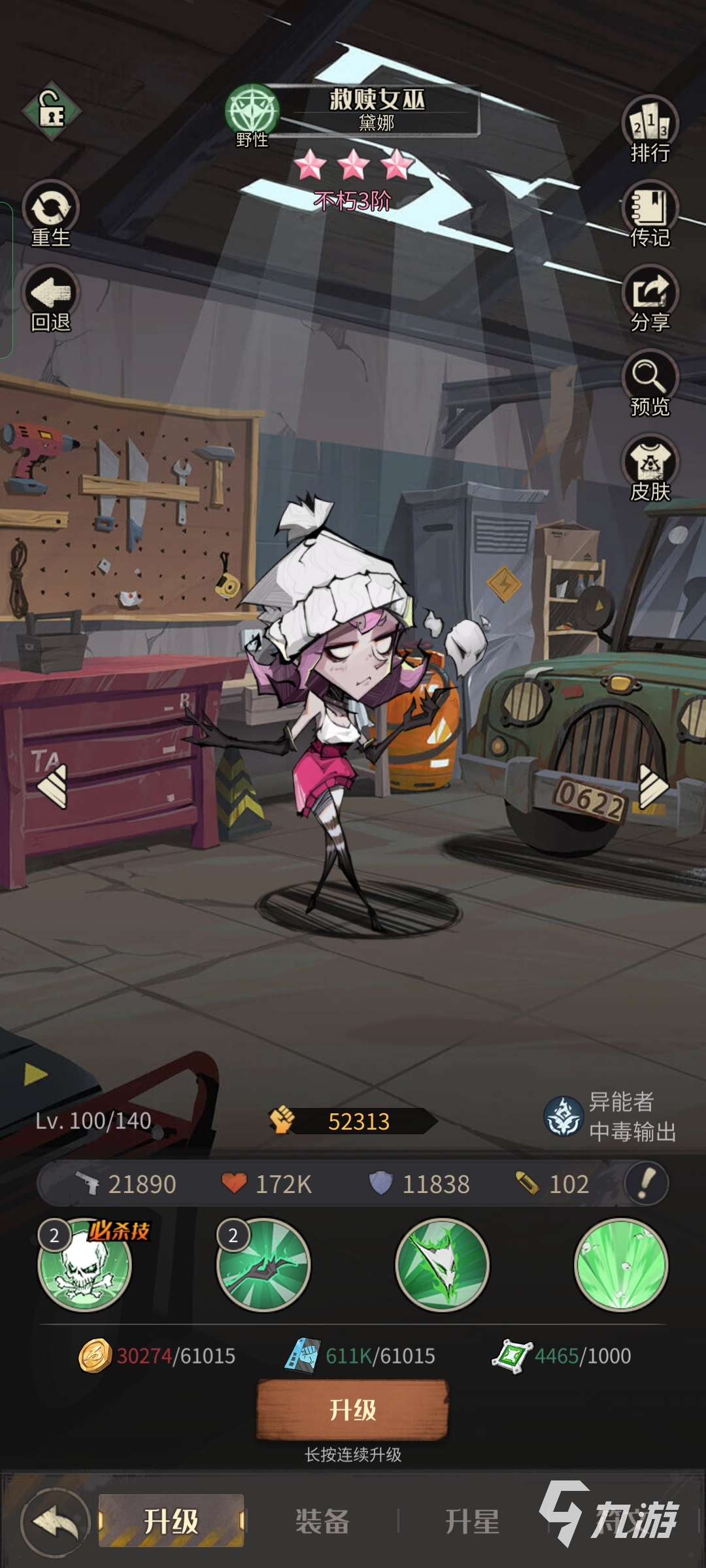Tap the 升级 upgrade button
Viewport: 706px width, 1568px height.
pyautogui.click(x=353, y=1410)
